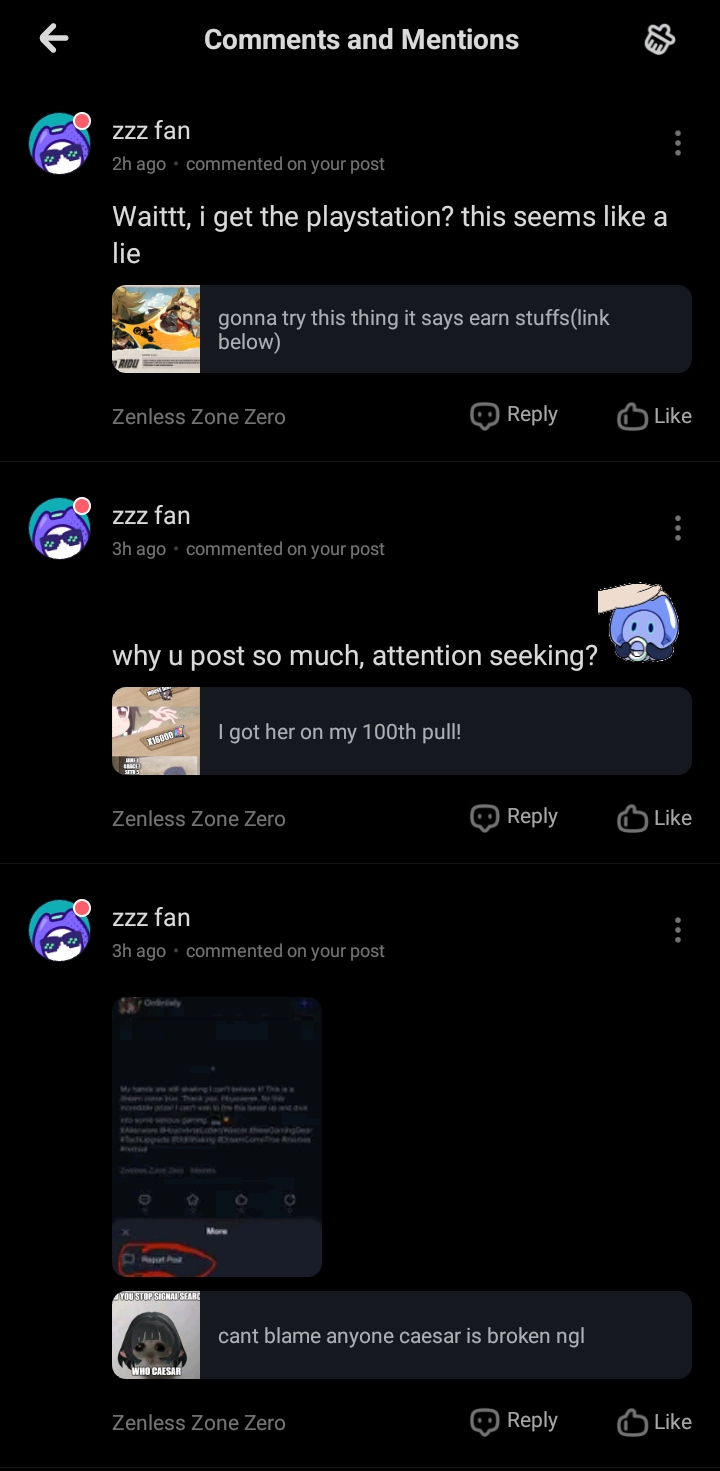Like the attention seeking comment
This screenshot has width=720, height=1471.
click(x=654, y=818)
